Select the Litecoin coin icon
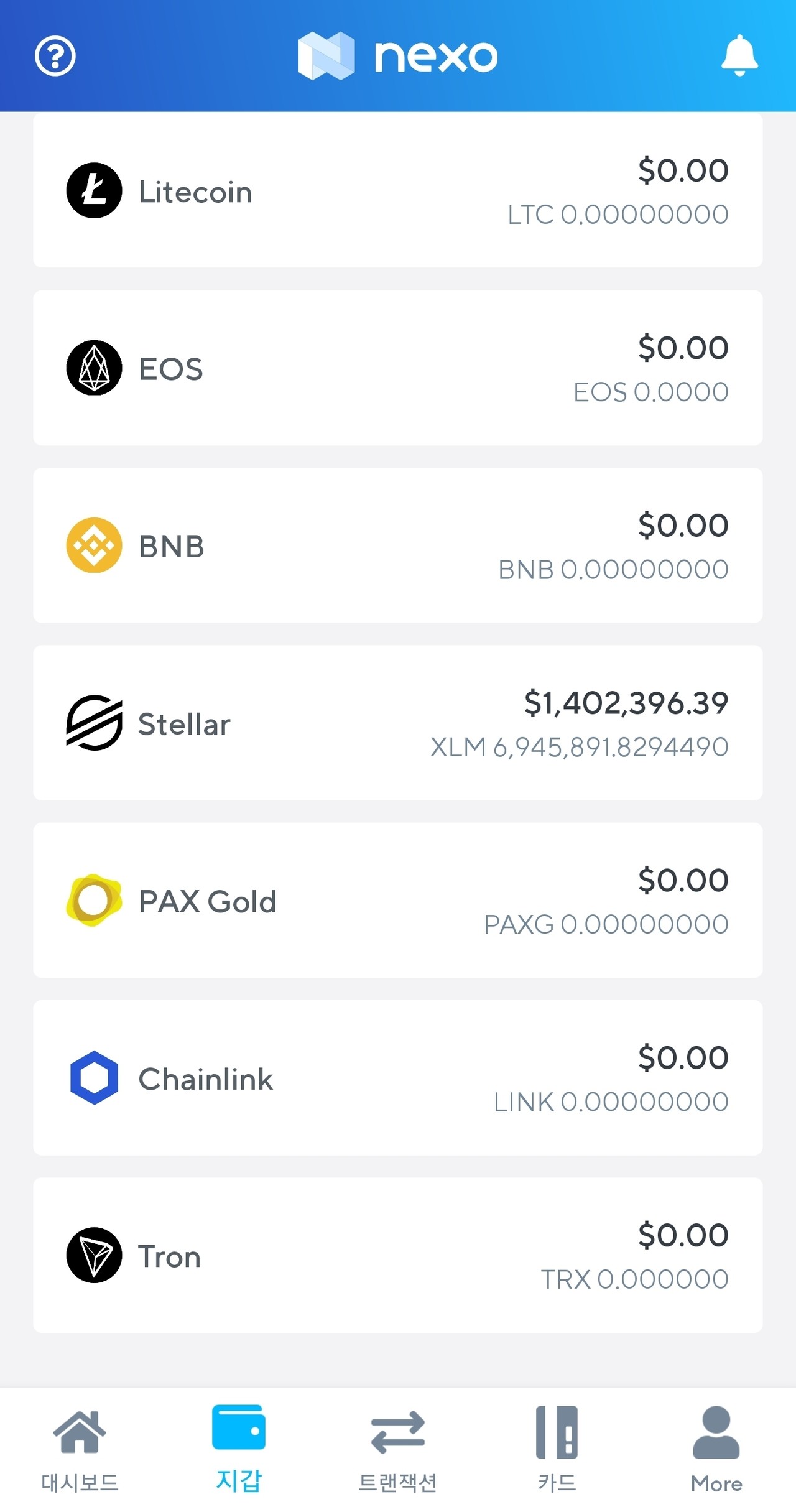Image resolution: width=796 pixels, height=1512 pixels. point(94,190)
